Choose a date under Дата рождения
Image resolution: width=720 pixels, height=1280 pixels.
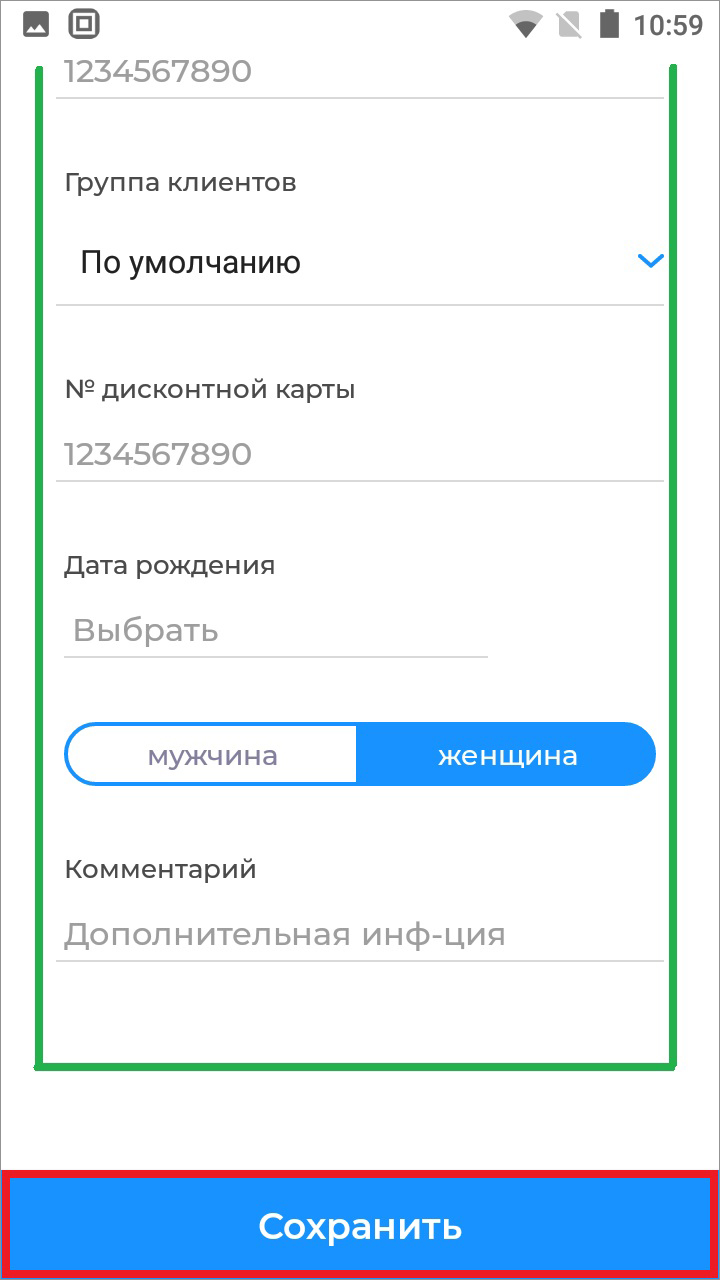pos(275,631)
